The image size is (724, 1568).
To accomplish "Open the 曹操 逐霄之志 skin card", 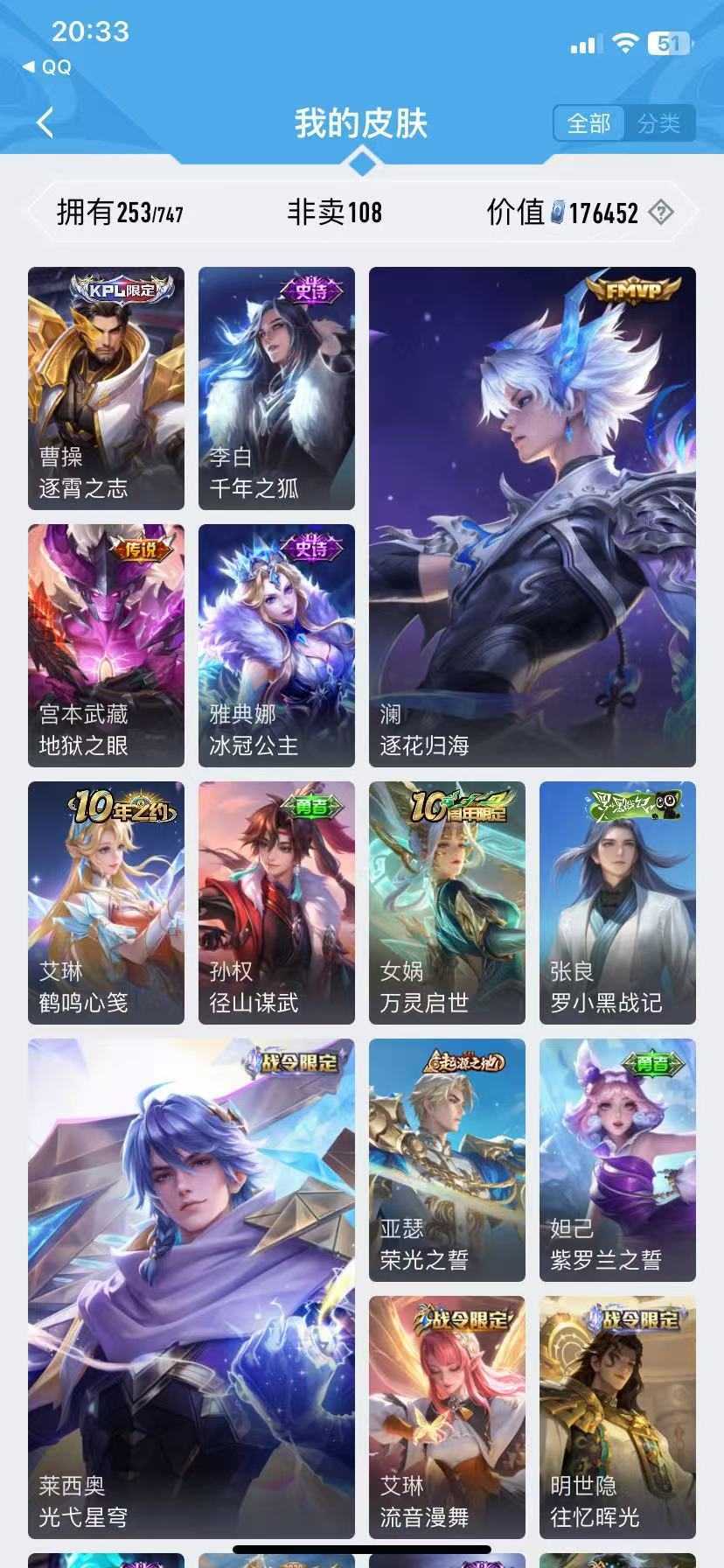I will 107,388.
